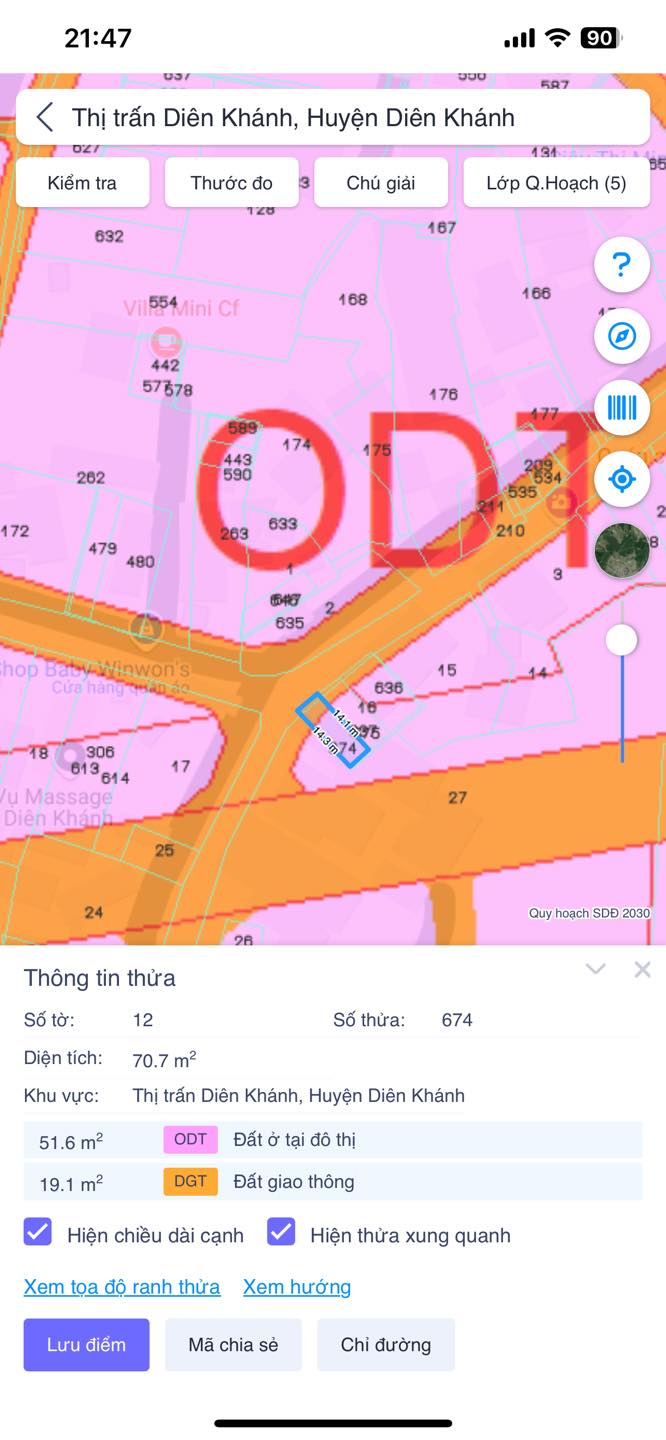
Task: Center map on my location
Action: click(622, 479)
